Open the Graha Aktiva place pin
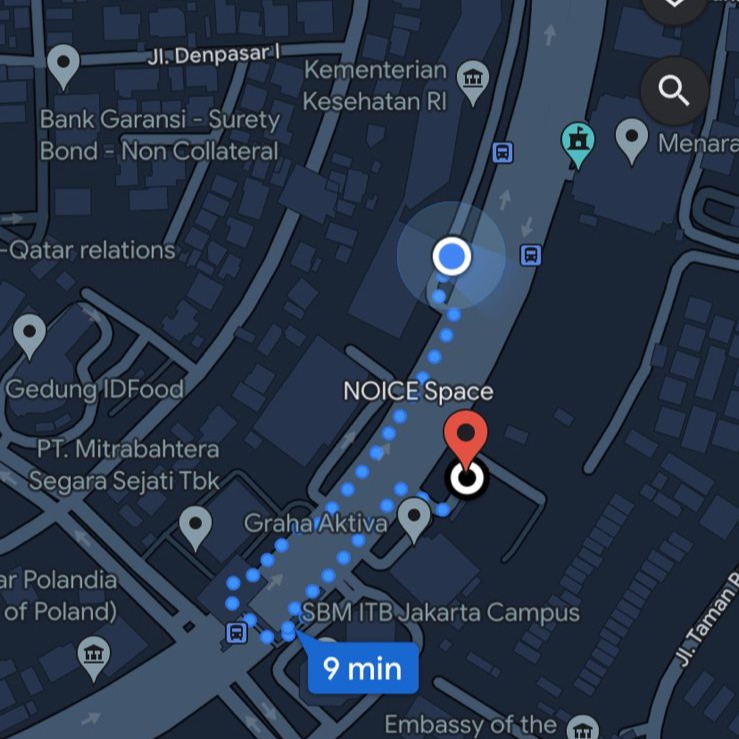Screen dimensions: 739x739 414,517
